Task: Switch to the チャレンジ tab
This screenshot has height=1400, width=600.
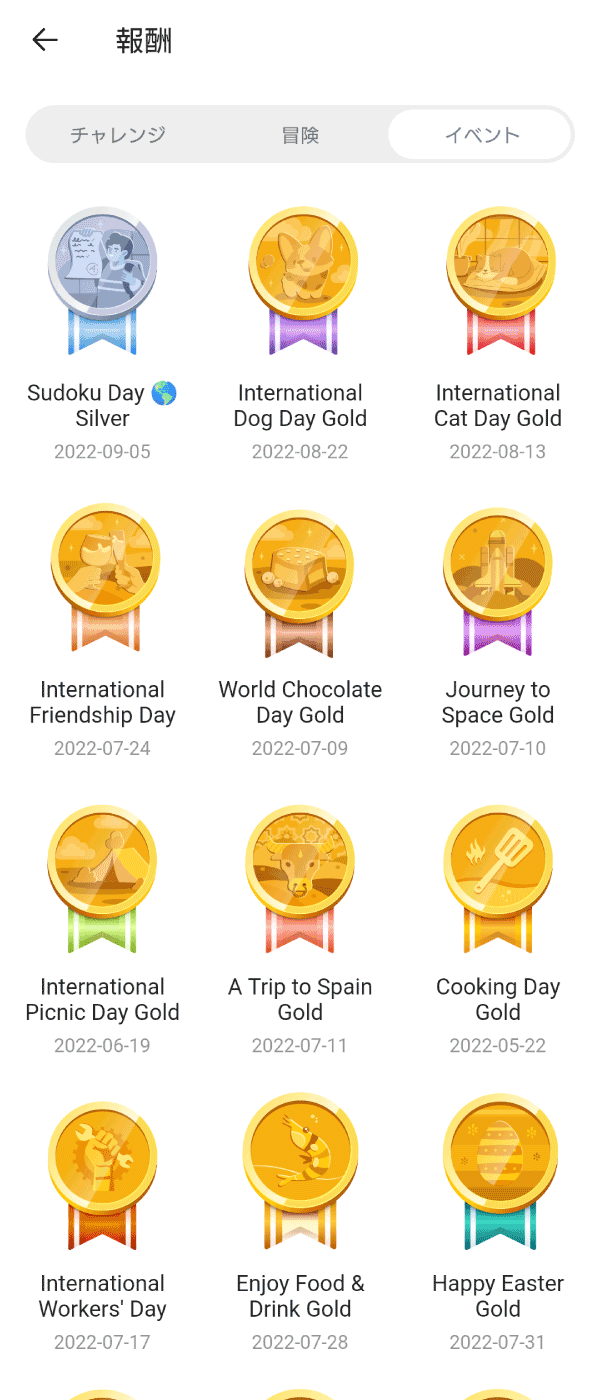Action: pos(118,134)
